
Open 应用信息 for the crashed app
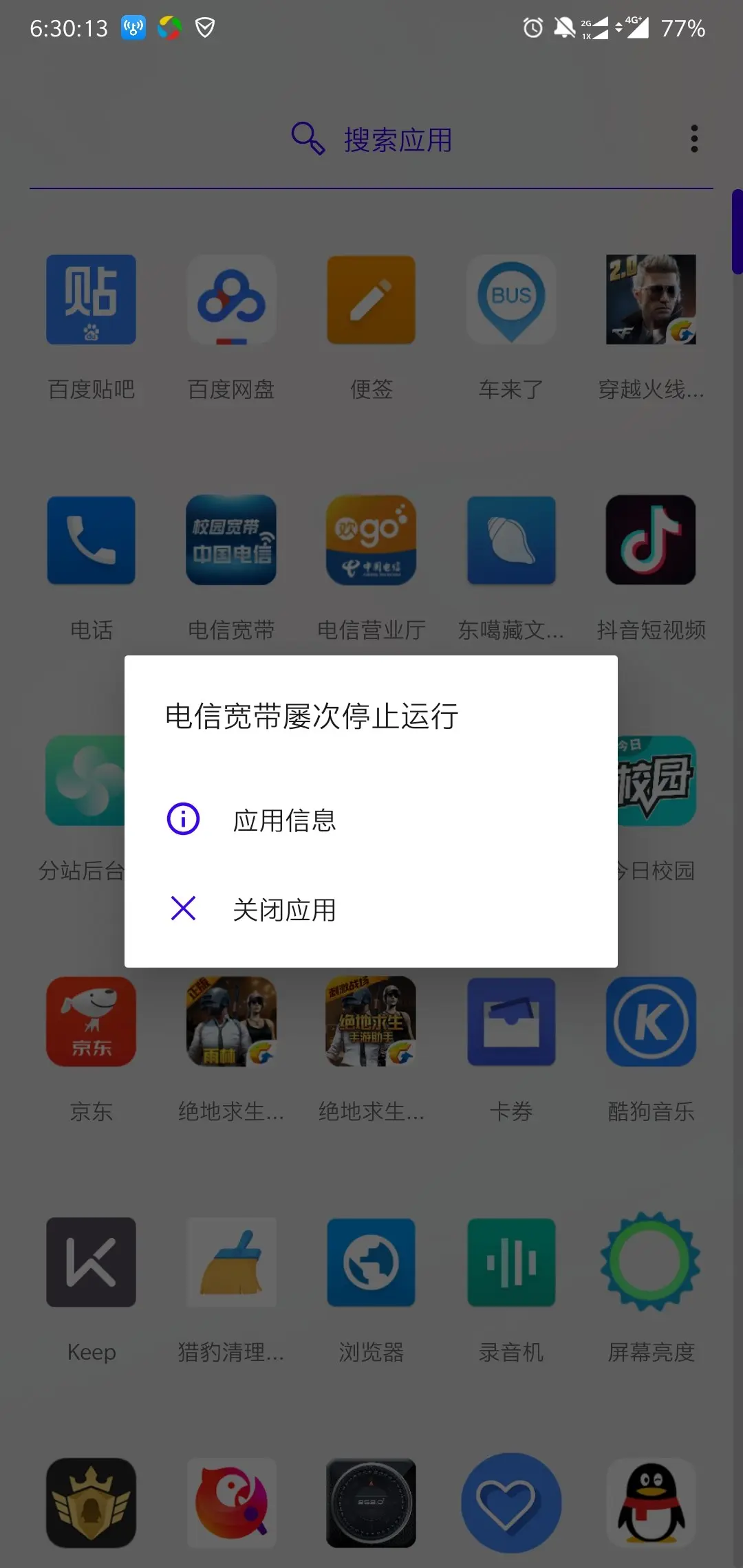click(284, 820)
